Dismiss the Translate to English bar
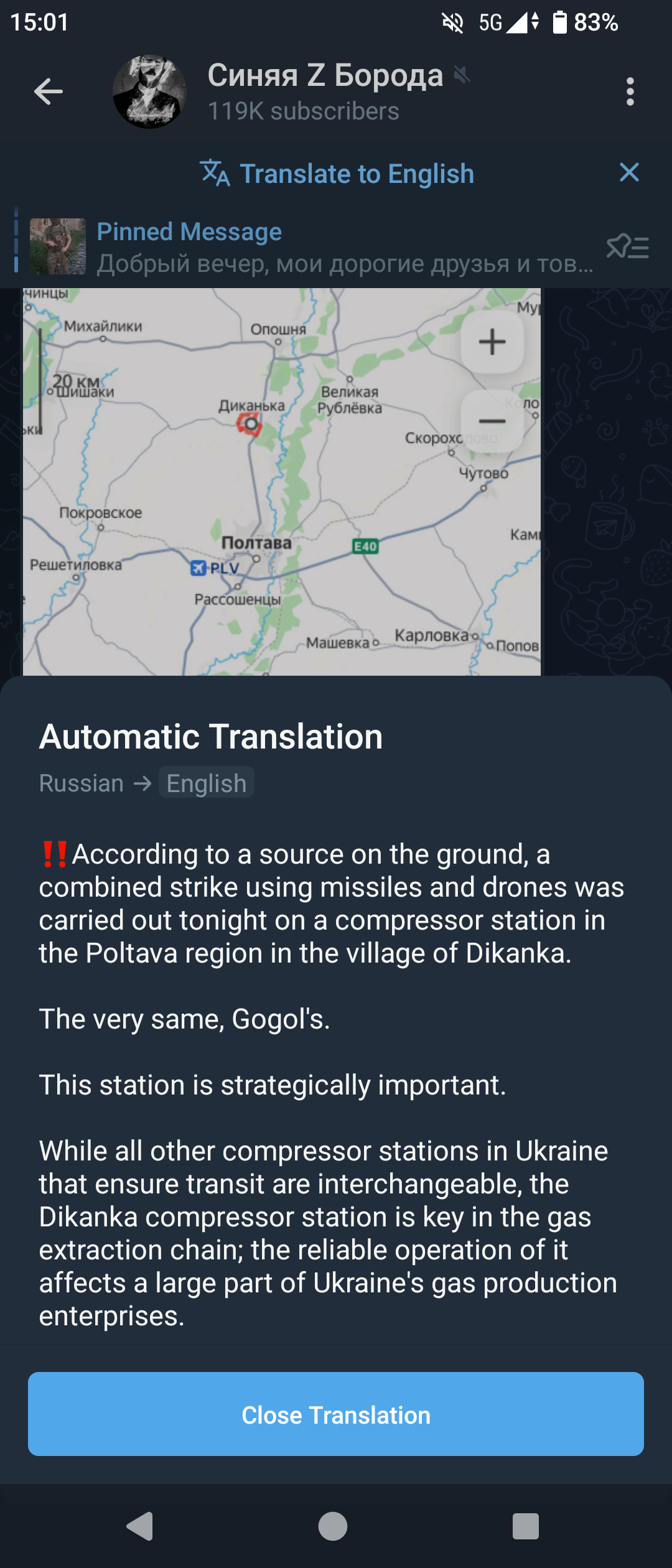 [629, 172]
